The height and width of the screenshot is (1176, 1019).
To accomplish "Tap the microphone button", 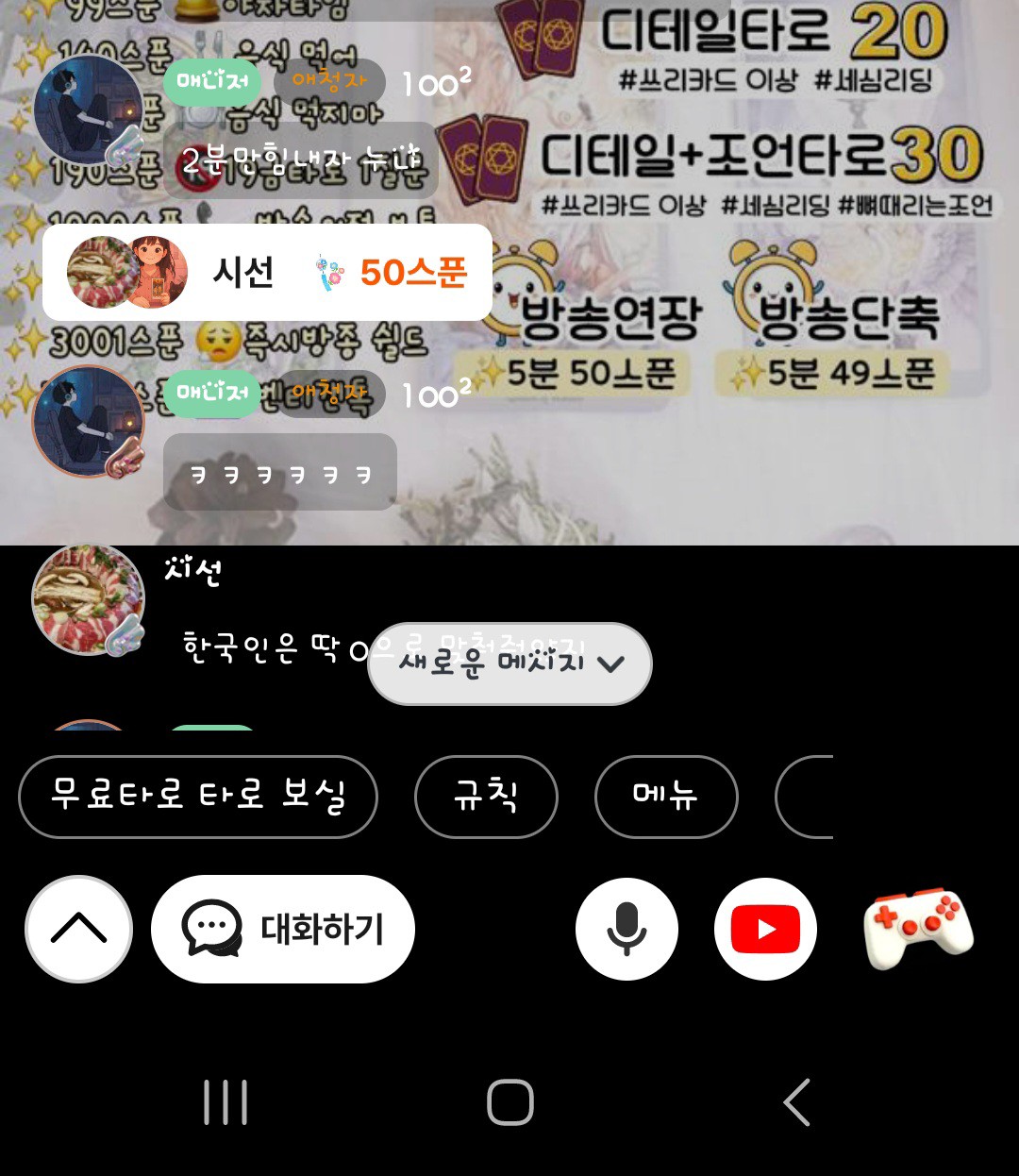I will [x=626, y=929].
